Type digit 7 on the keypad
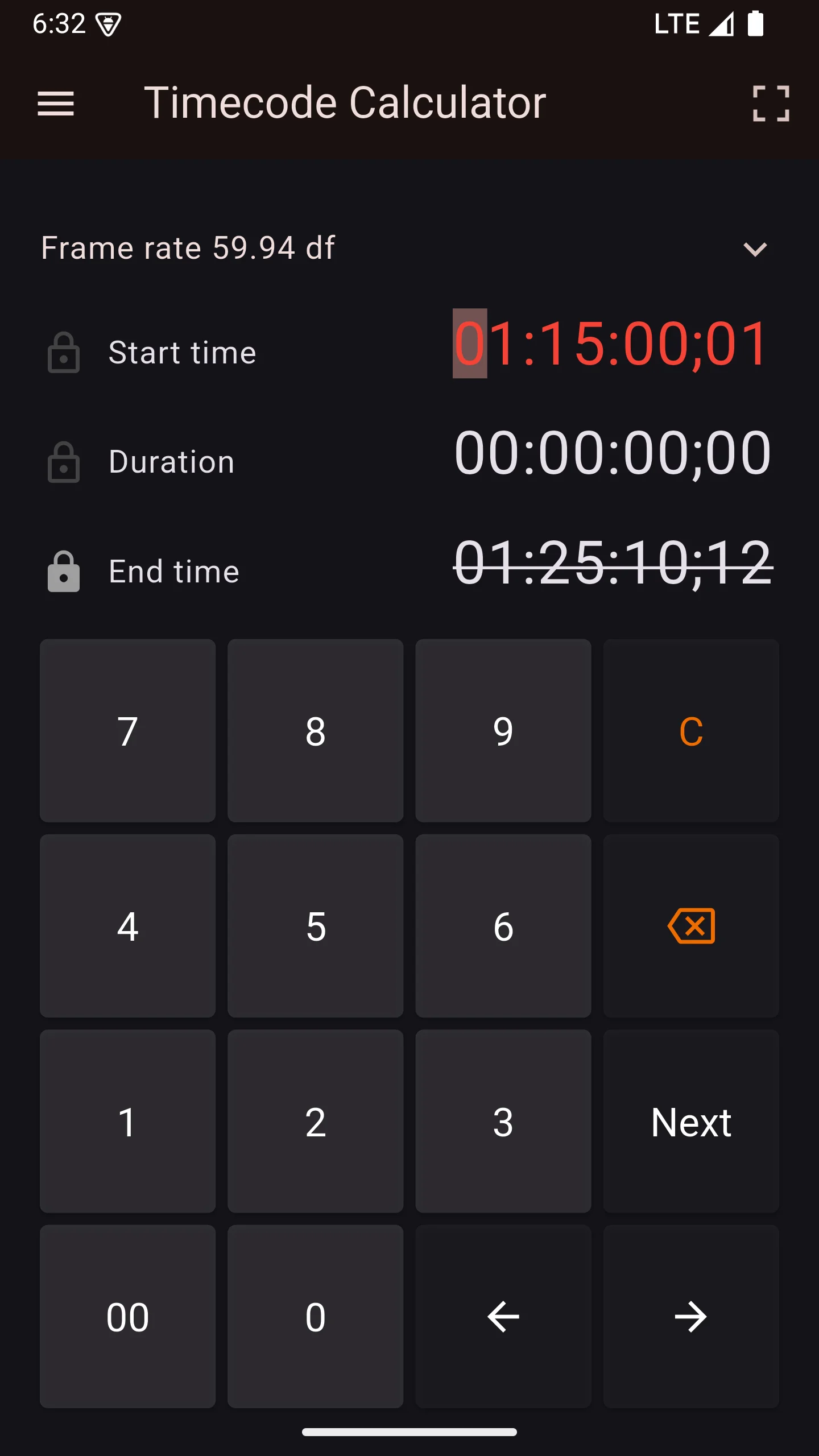 [x=127, y=731]
